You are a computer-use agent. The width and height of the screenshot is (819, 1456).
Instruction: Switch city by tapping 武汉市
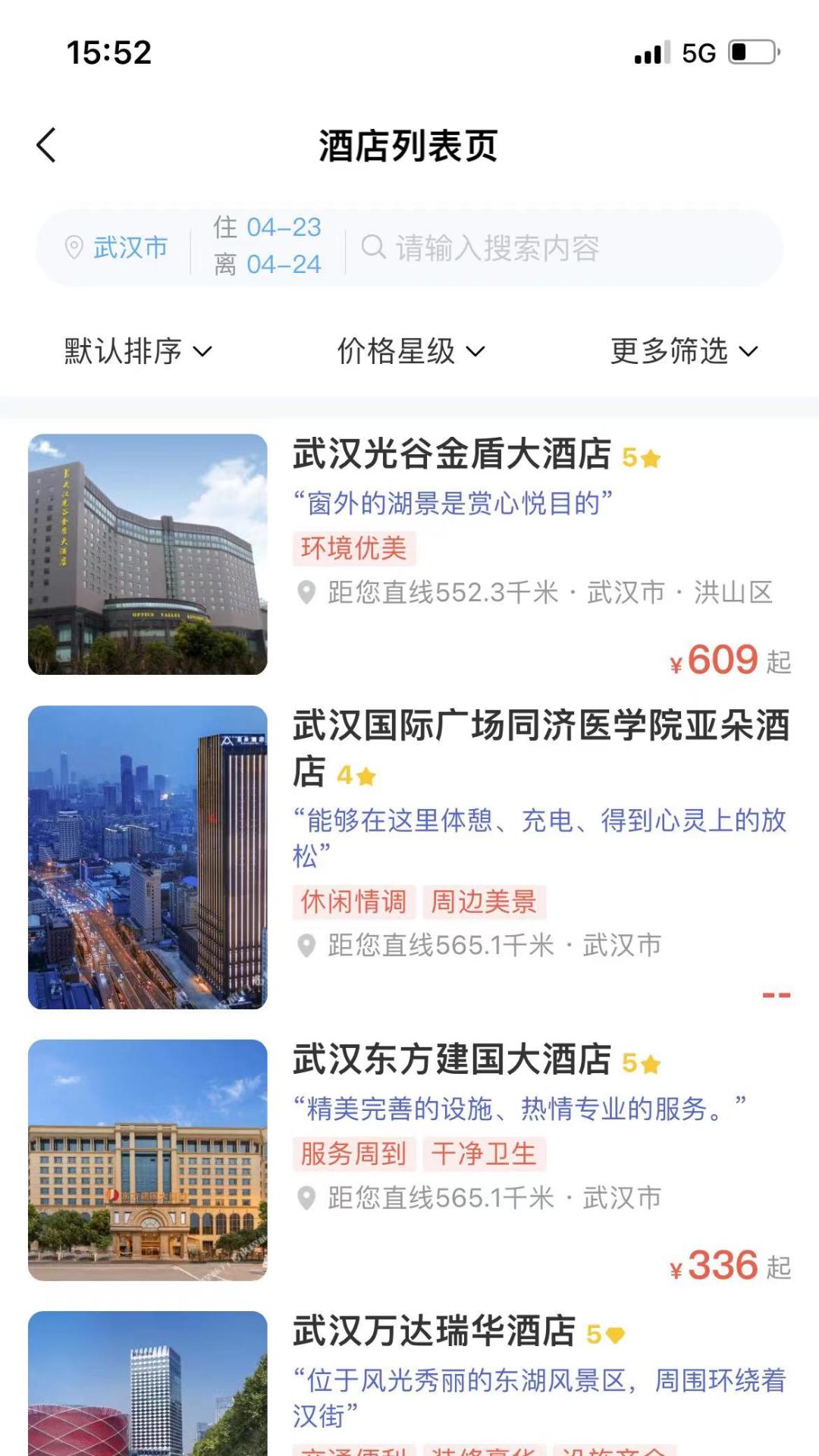(130, 246)
